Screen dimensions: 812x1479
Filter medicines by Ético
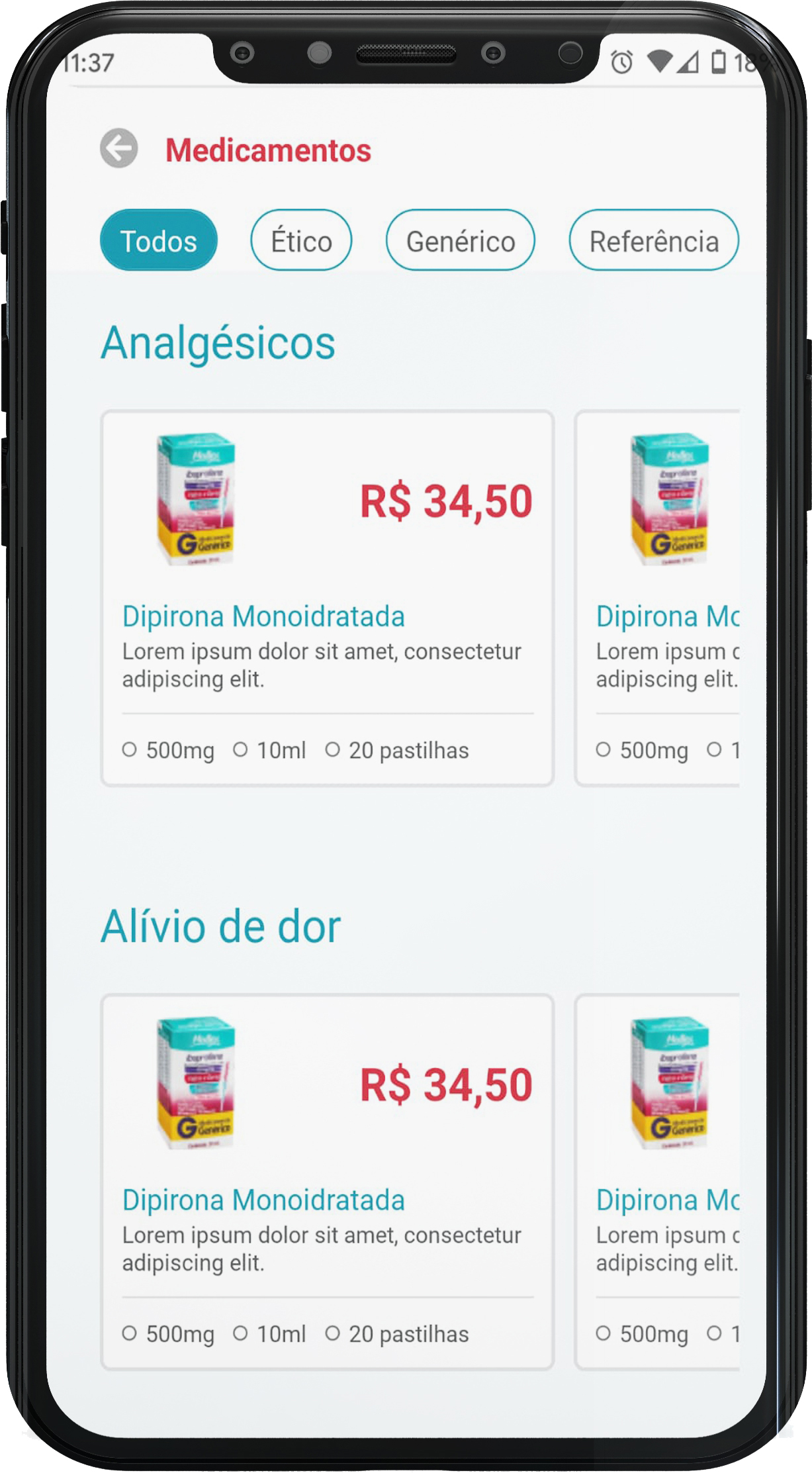(x=301, y=241)
